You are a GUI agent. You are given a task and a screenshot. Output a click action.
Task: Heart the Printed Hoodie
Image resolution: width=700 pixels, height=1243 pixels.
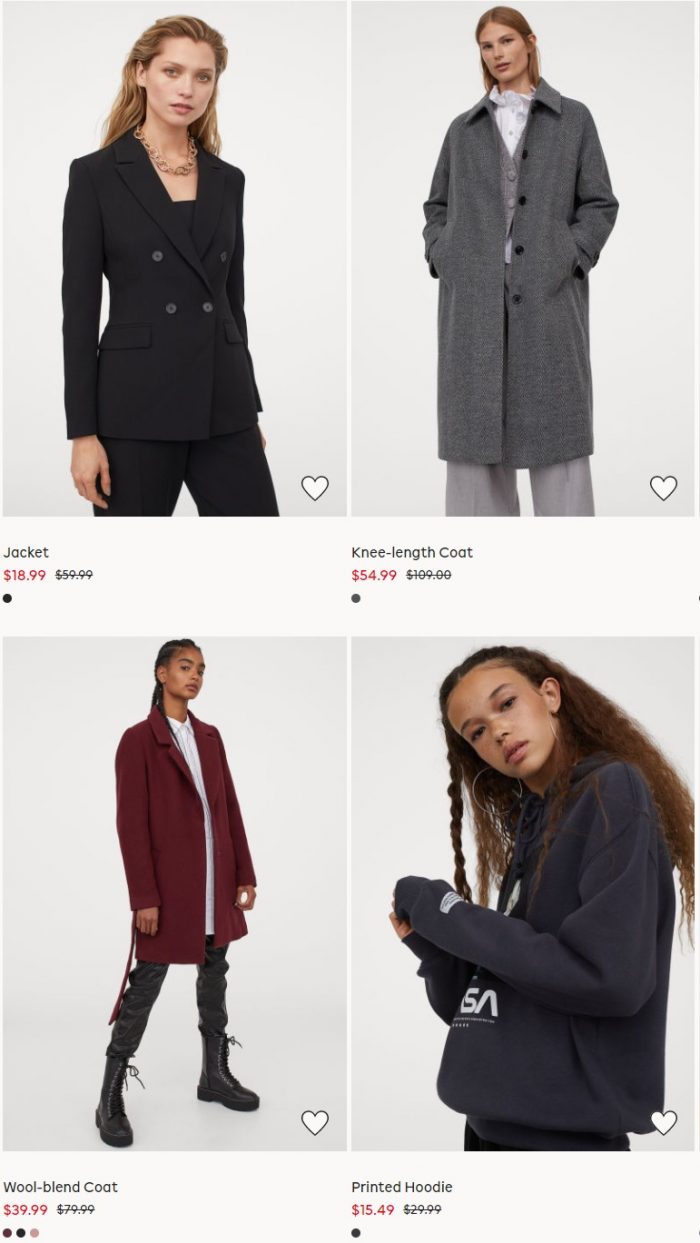click(x=663, y=1123)
